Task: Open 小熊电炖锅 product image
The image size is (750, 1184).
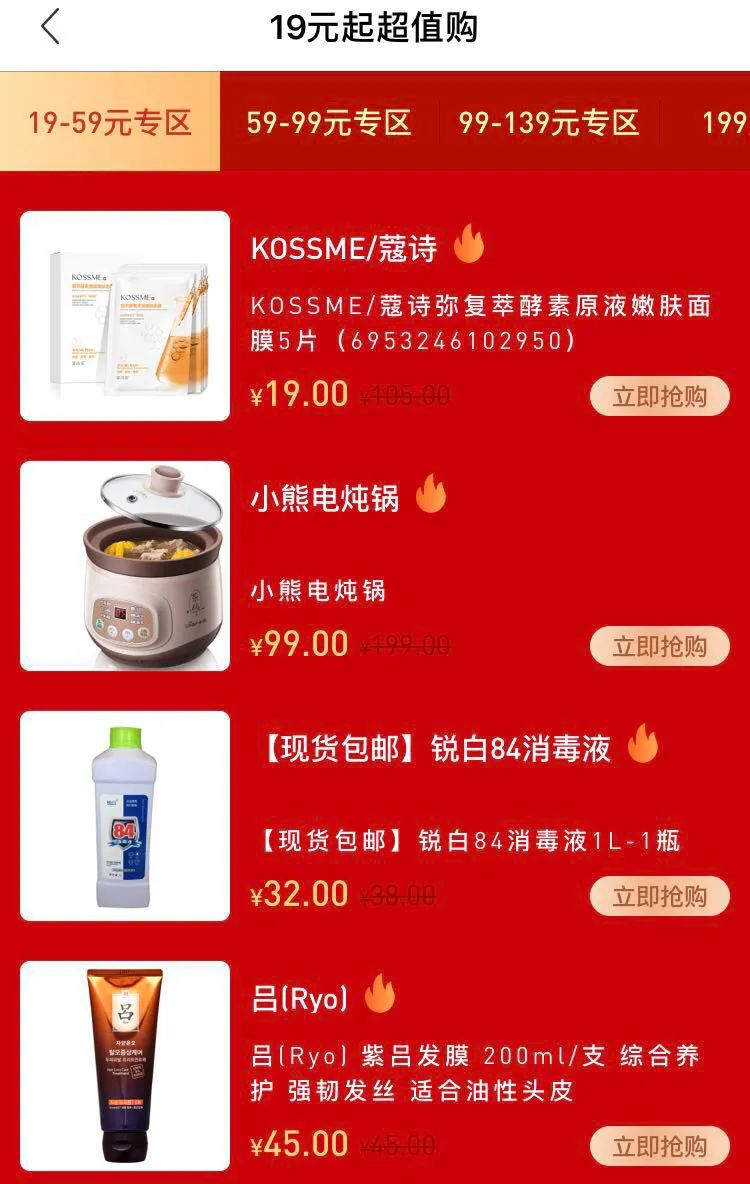Action: point(125,566)
